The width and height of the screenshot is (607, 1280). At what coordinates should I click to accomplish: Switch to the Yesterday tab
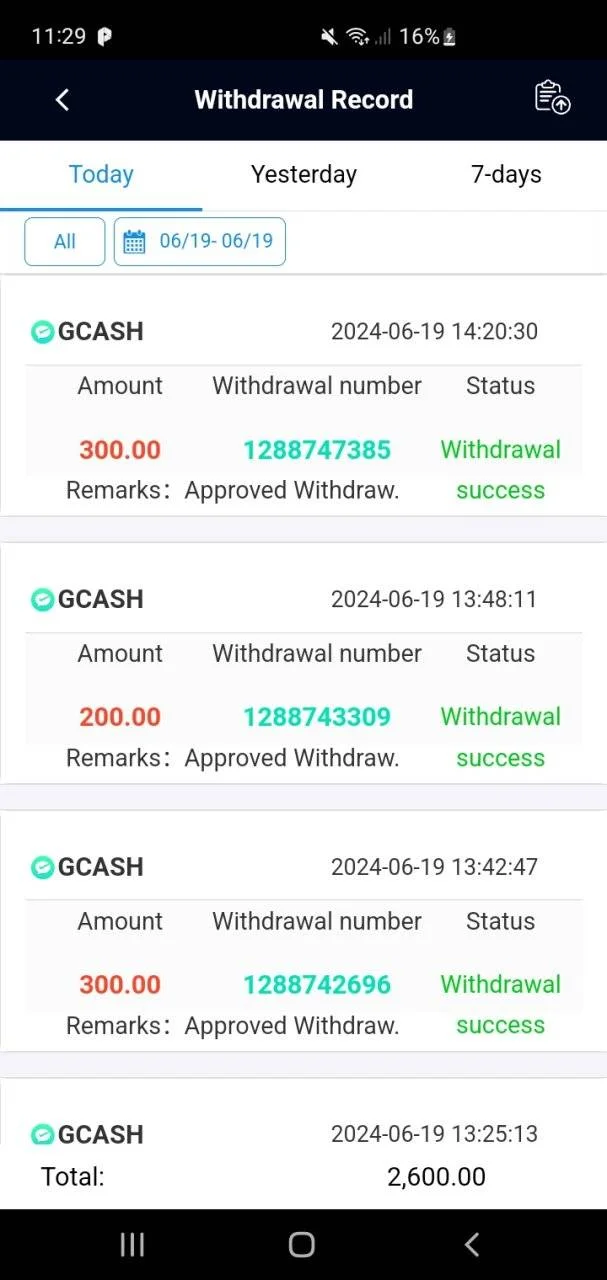pos(303,174)
